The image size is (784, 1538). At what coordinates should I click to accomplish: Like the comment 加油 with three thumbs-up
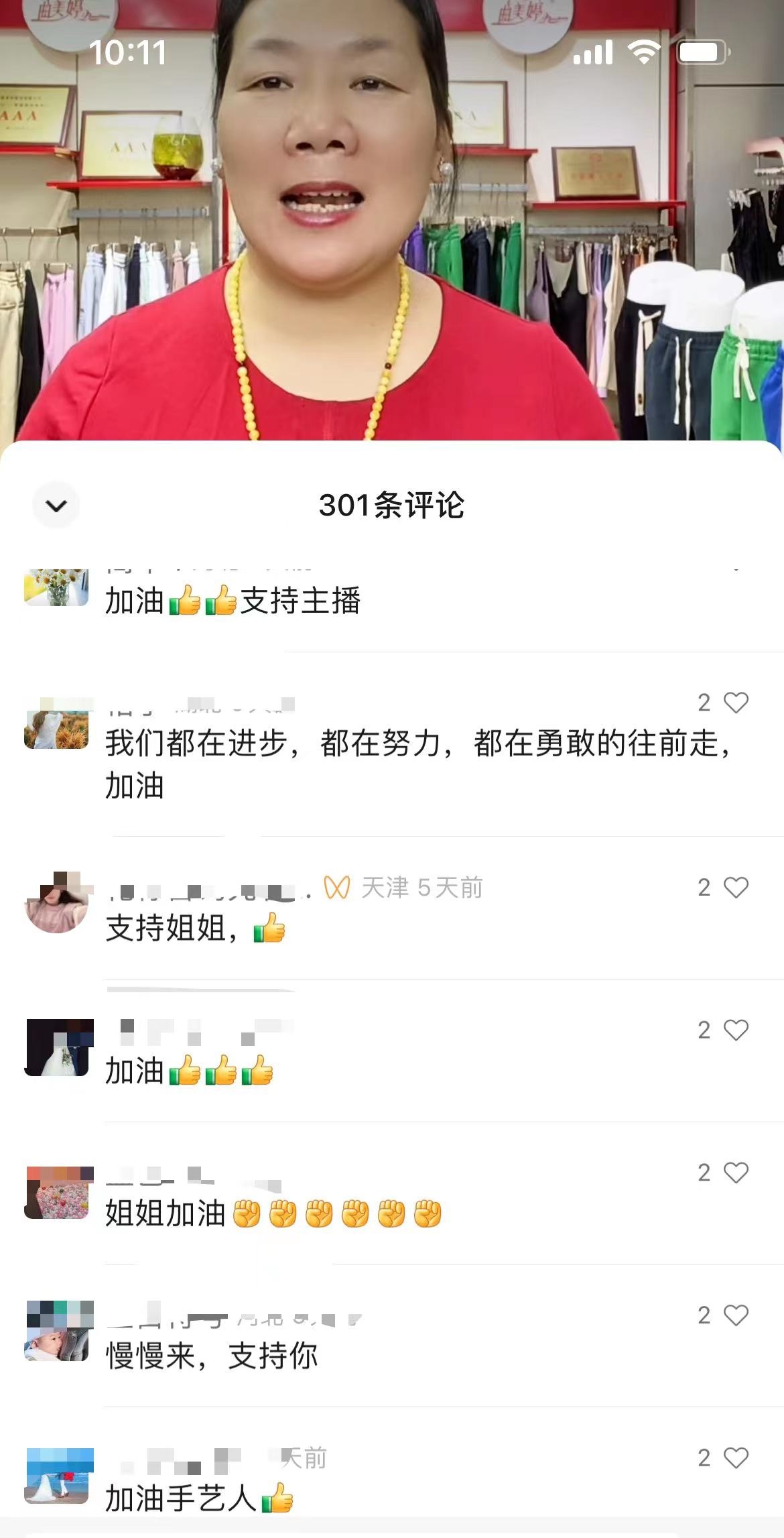point(736,1030)
